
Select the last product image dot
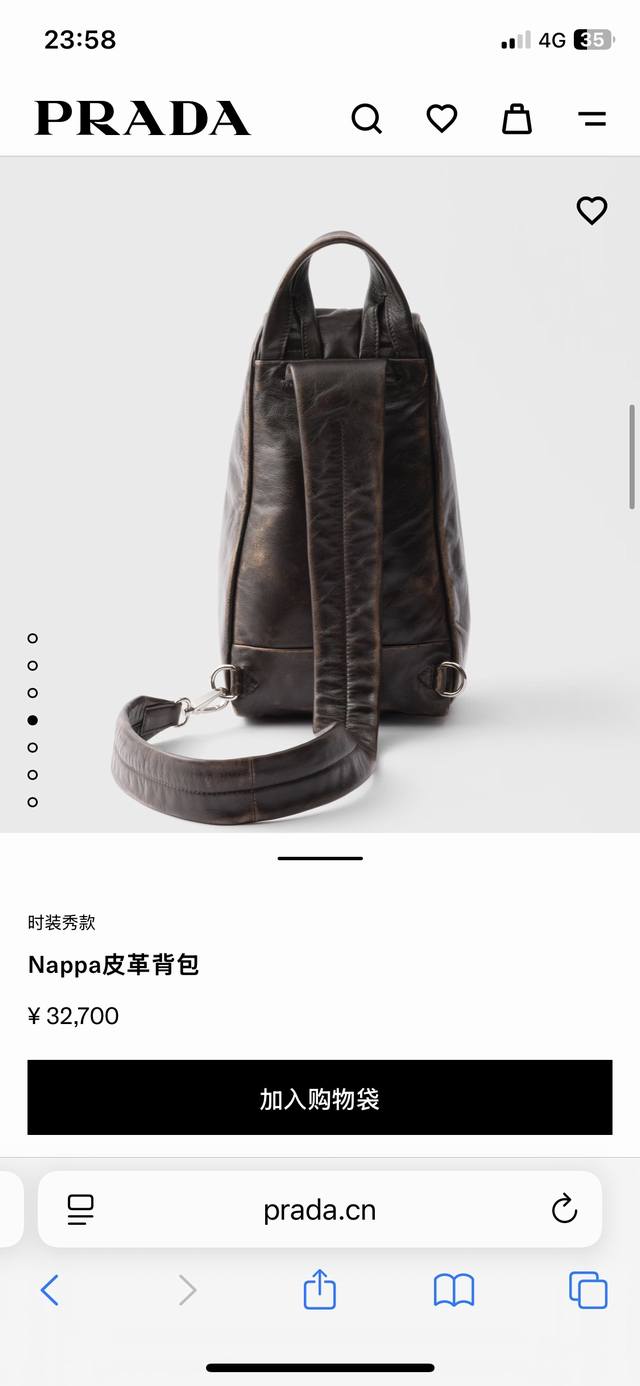pos(33,802)
